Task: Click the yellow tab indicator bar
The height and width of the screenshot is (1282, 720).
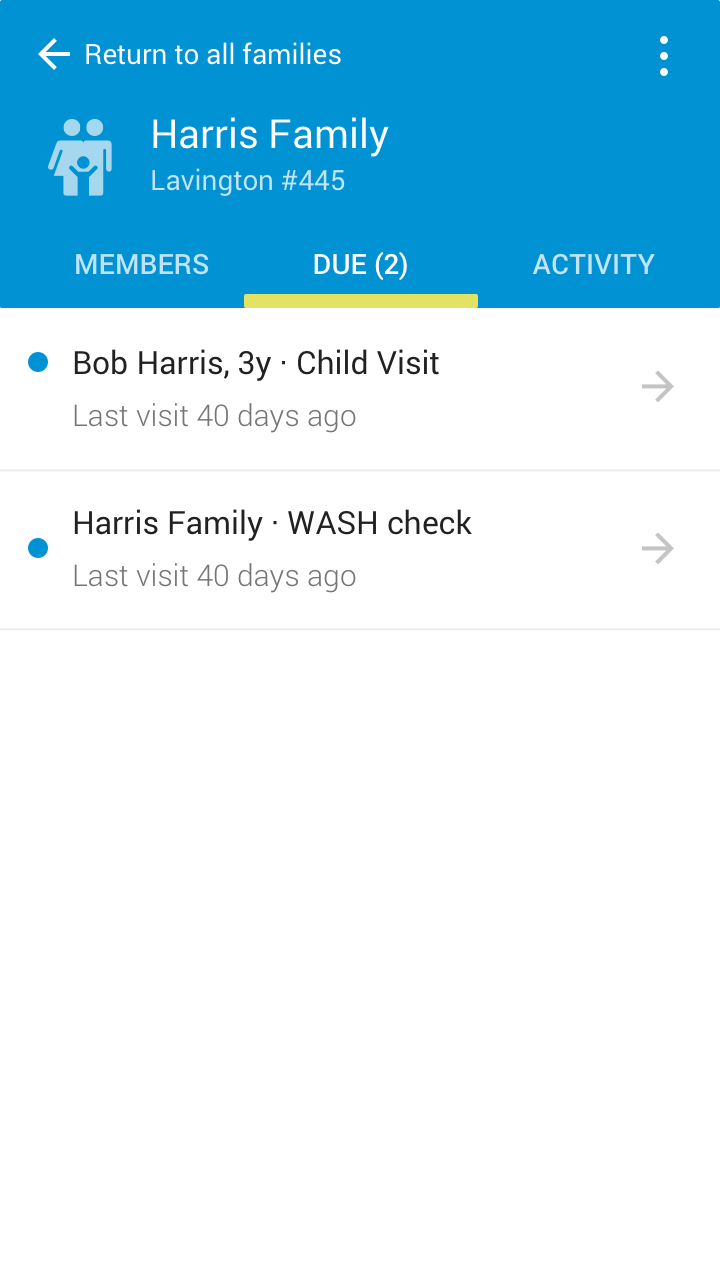Action: [x=361, y=298]
